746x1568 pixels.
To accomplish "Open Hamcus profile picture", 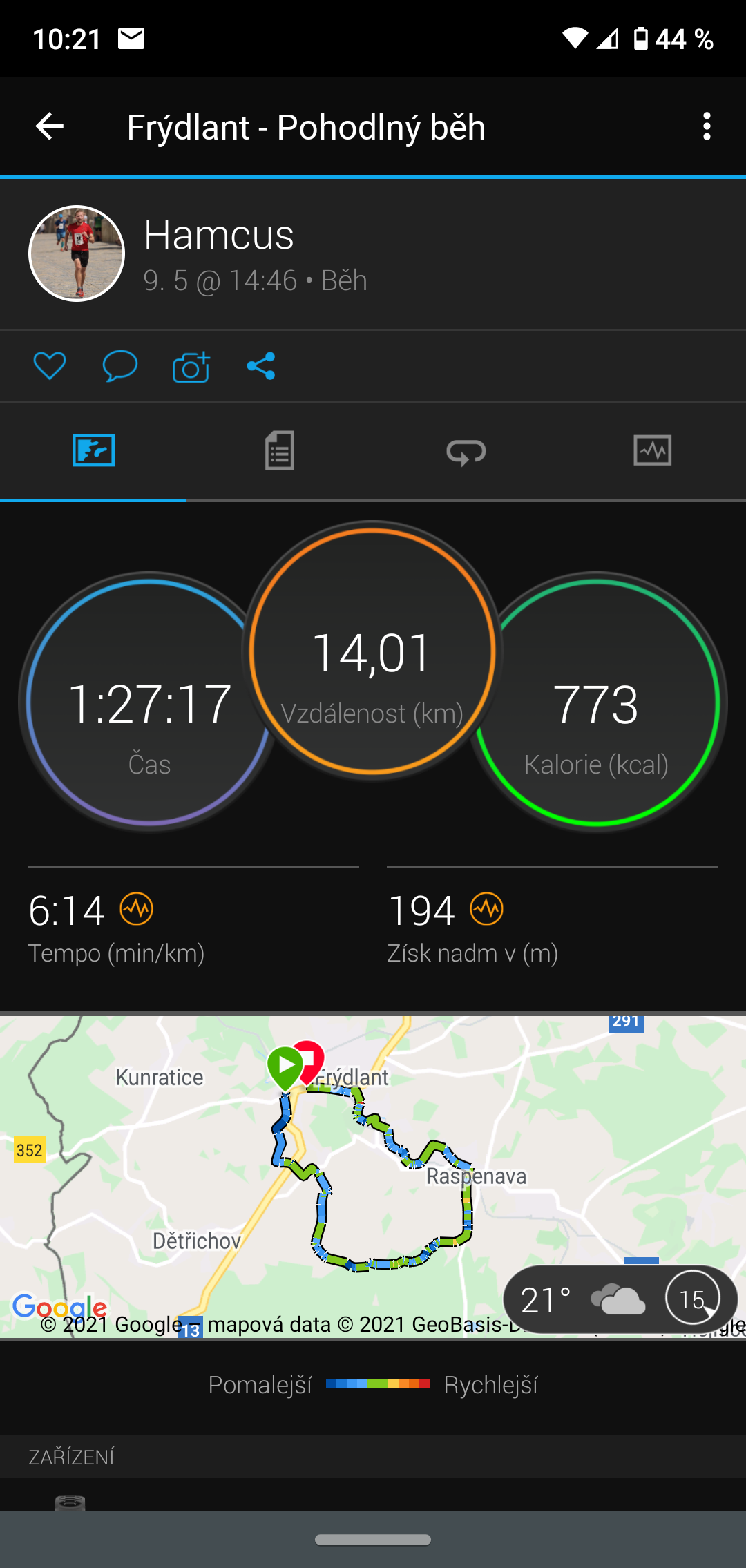I will (77, 254).
